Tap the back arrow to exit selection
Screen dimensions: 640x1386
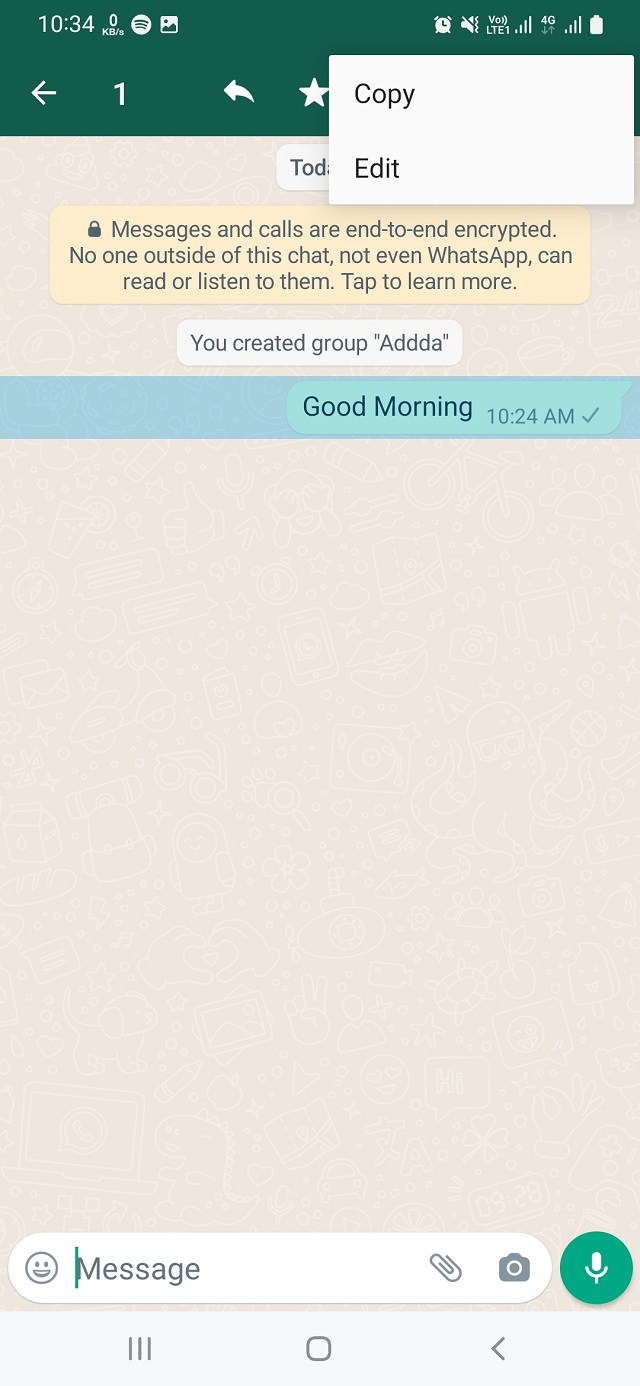click(x=44, y=94)
